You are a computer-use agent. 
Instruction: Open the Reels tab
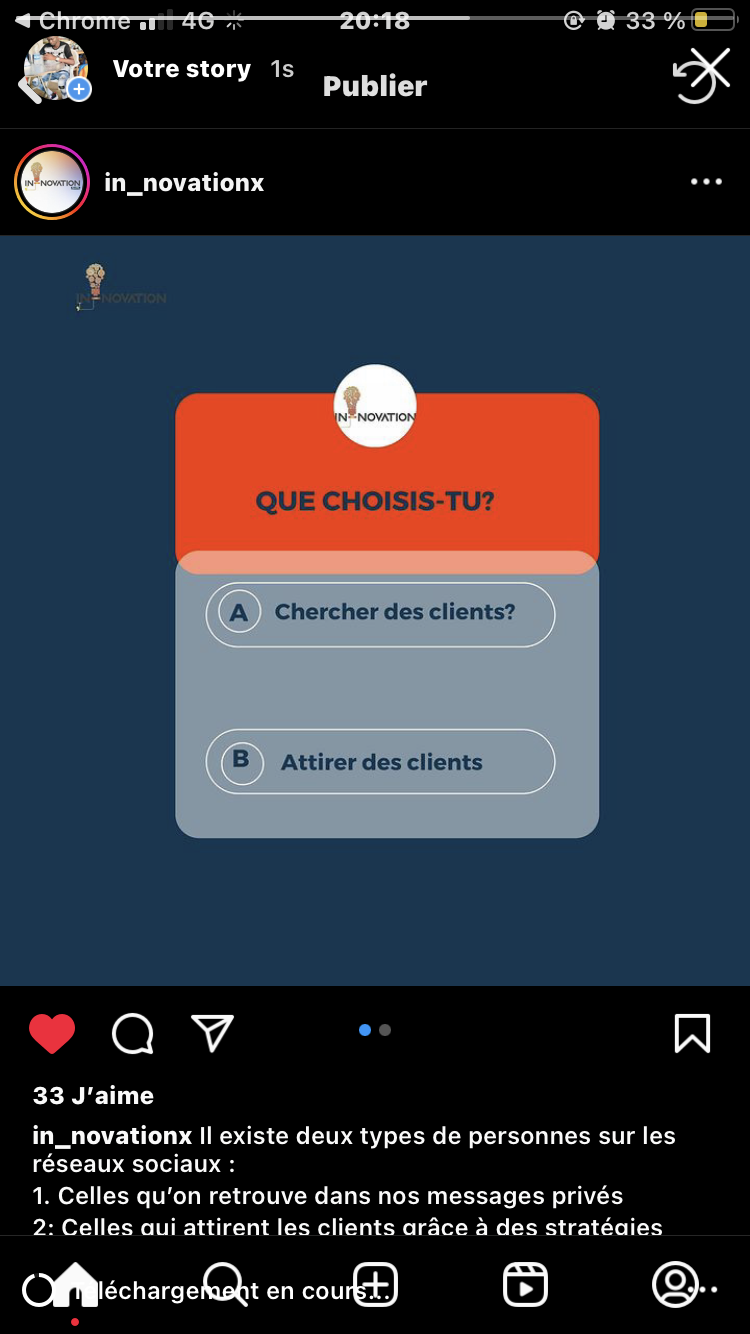[525, 1283]
